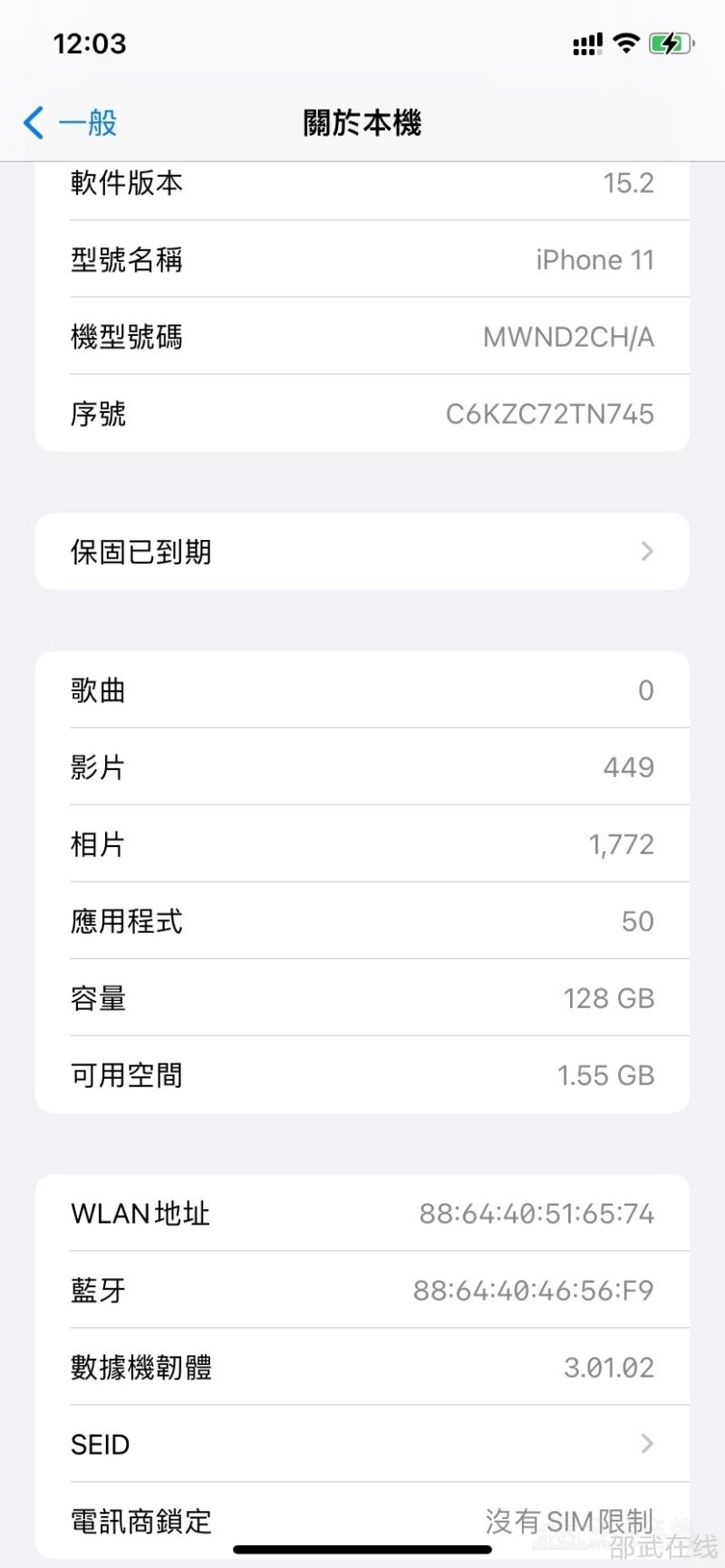Open the SEID row
This screenshot has width=725, height=1568.
pyautogui.click(x=362, y=1444)
